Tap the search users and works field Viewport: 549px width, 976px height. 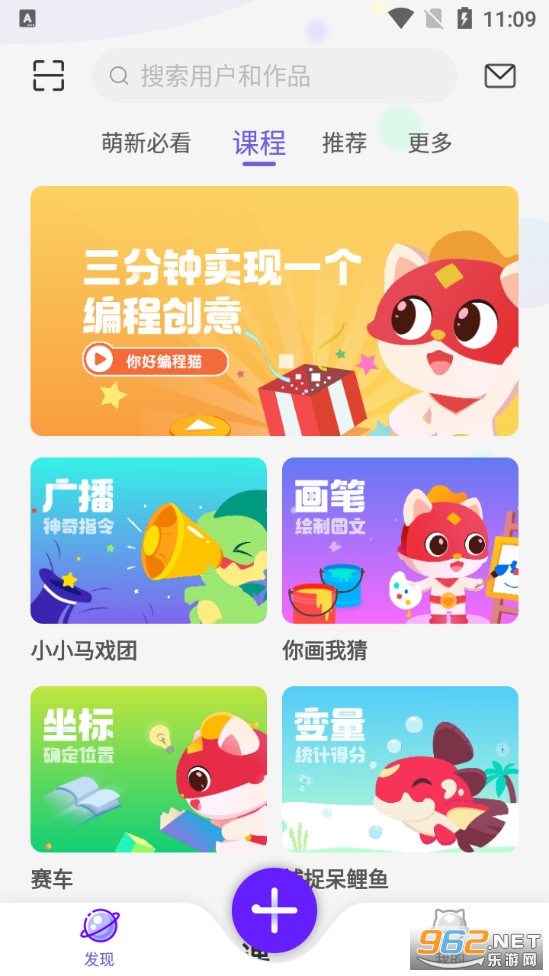274,76
